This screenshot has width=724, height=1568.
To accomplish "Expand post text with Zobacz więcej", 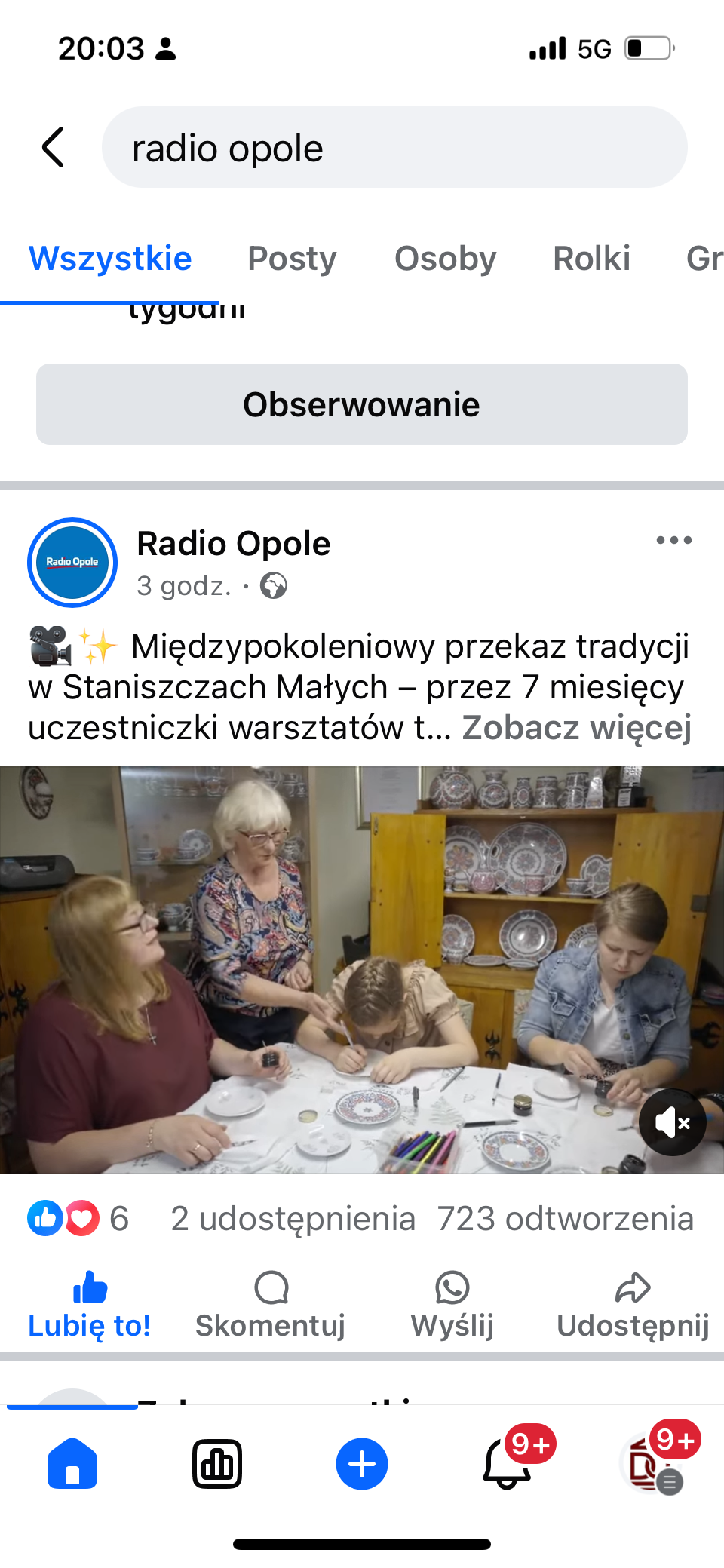I will [577, 728].
